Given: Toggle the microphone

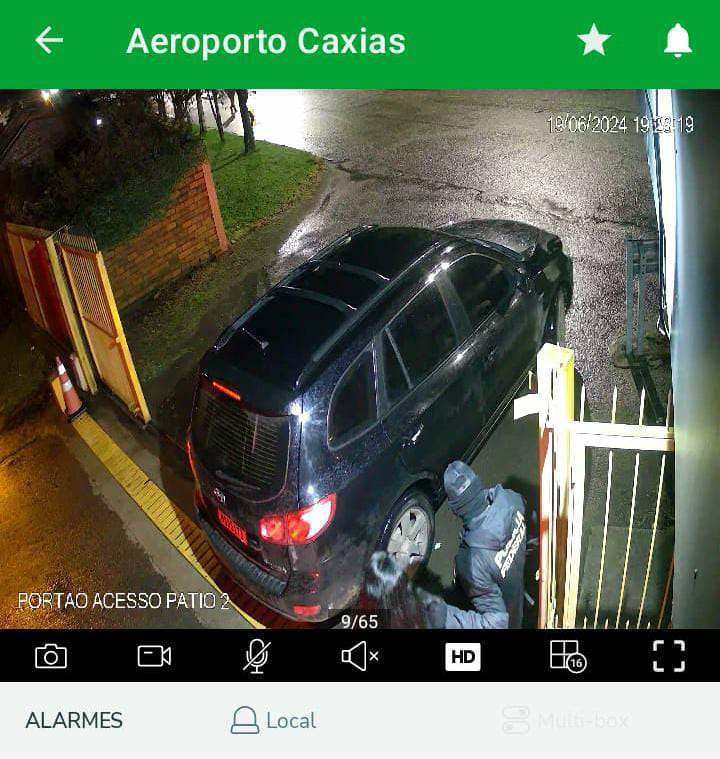Looking at the screenshot, I should coord(257,656).
